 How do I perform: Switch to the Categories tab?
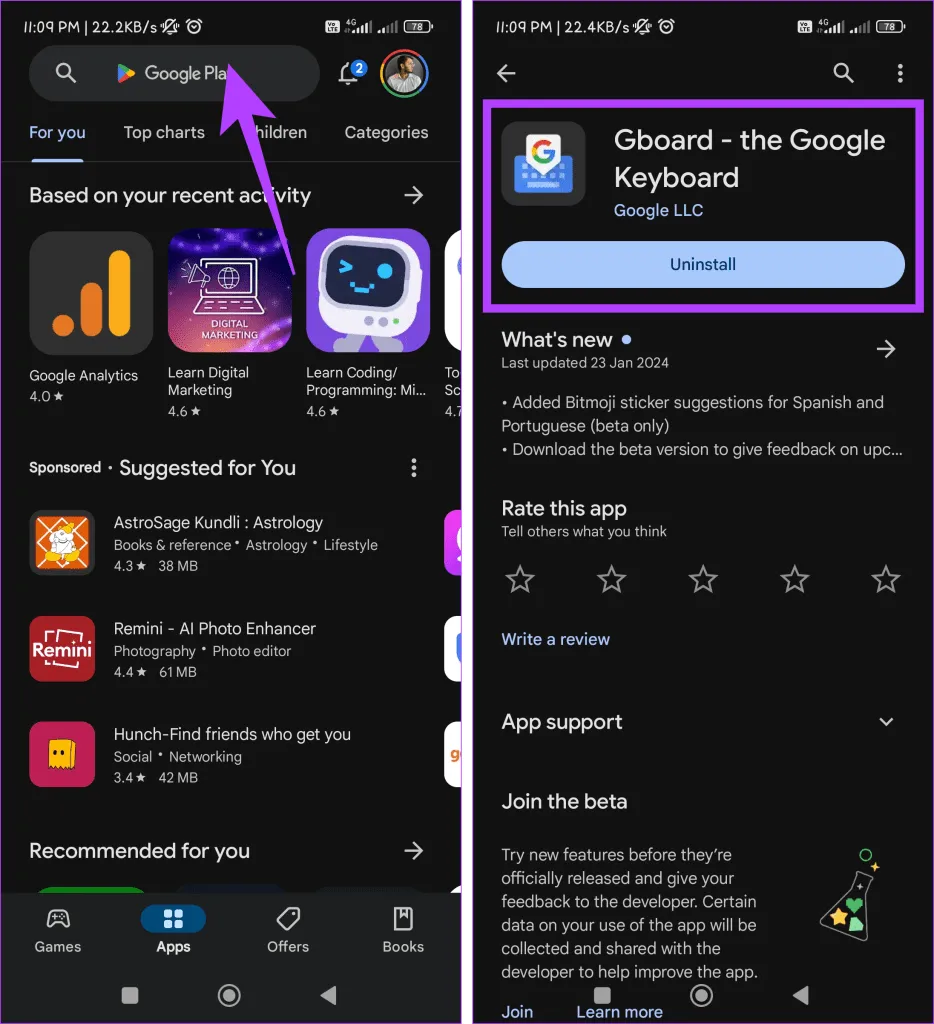(386, 132)
